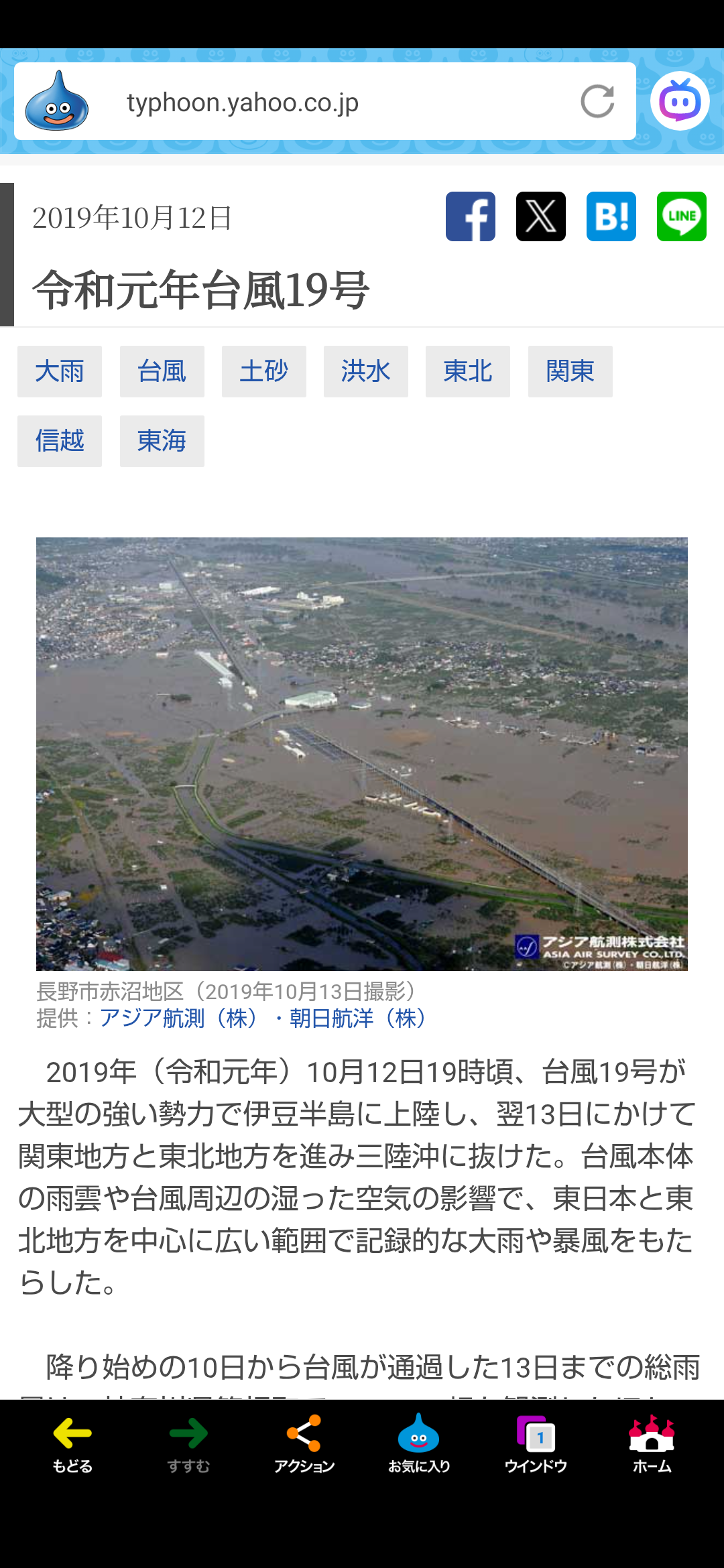Image resolution: width=724 pixels, height=1568 pixels.
Task: Go back with the もどる button
Action: (x=72, y=1444)
